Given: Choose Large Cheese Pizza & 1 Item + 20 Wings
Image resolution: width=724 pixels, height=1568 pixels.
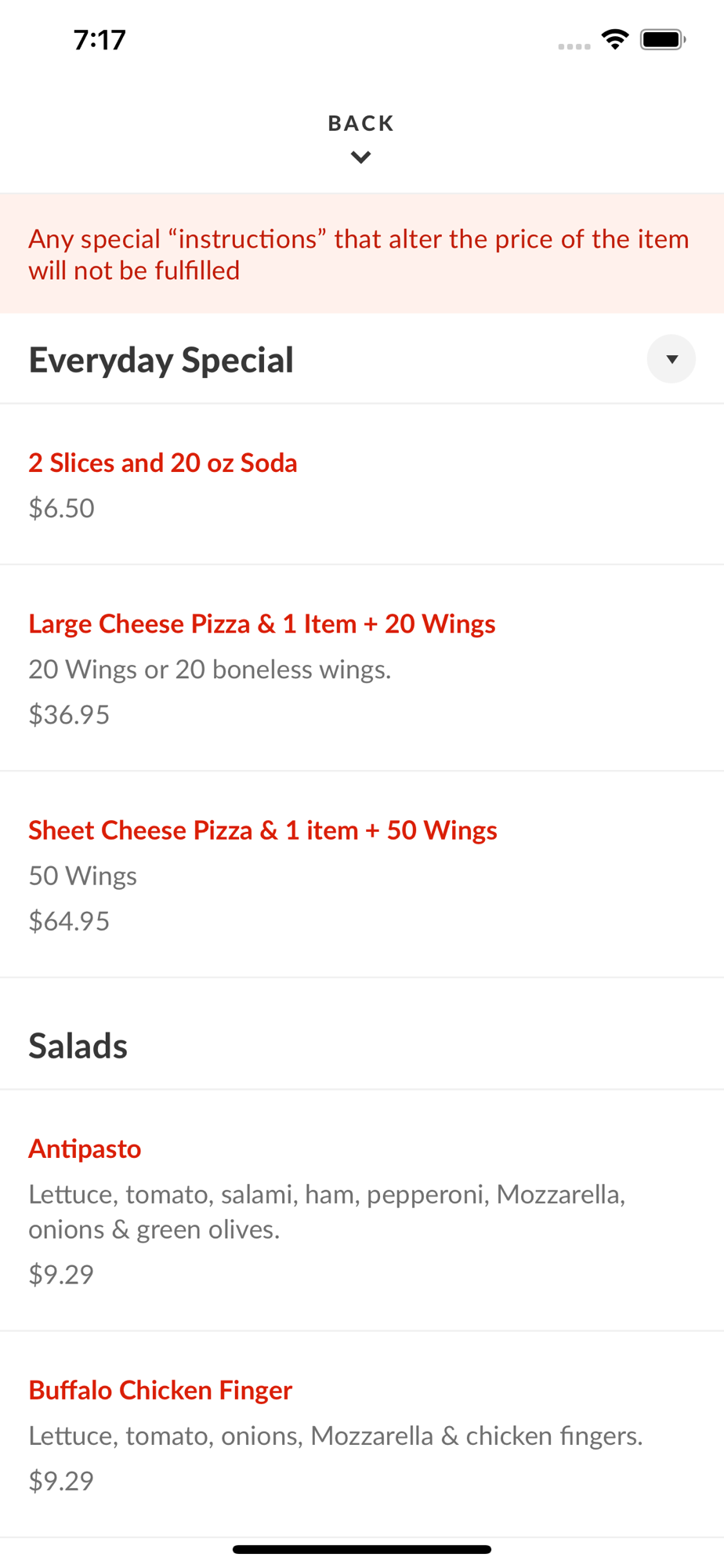Looking at the screenshot, I should (x=262, y=624).
